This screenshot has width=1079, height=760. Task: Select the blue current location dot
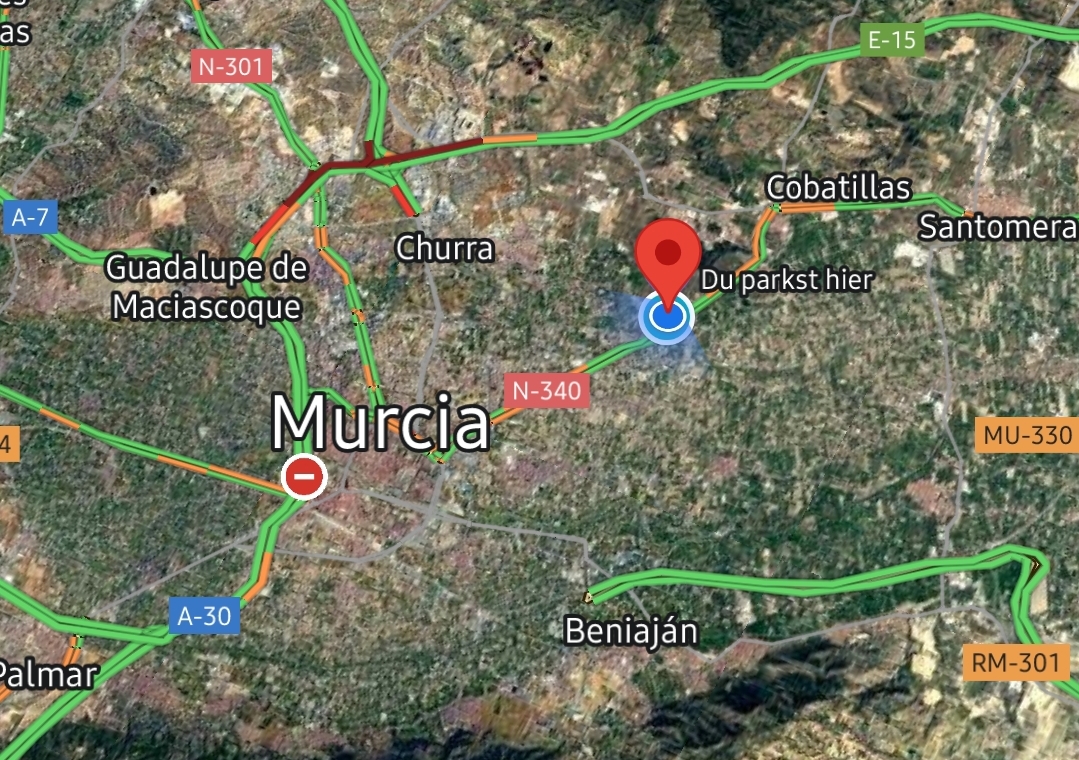tap(667, 319)
